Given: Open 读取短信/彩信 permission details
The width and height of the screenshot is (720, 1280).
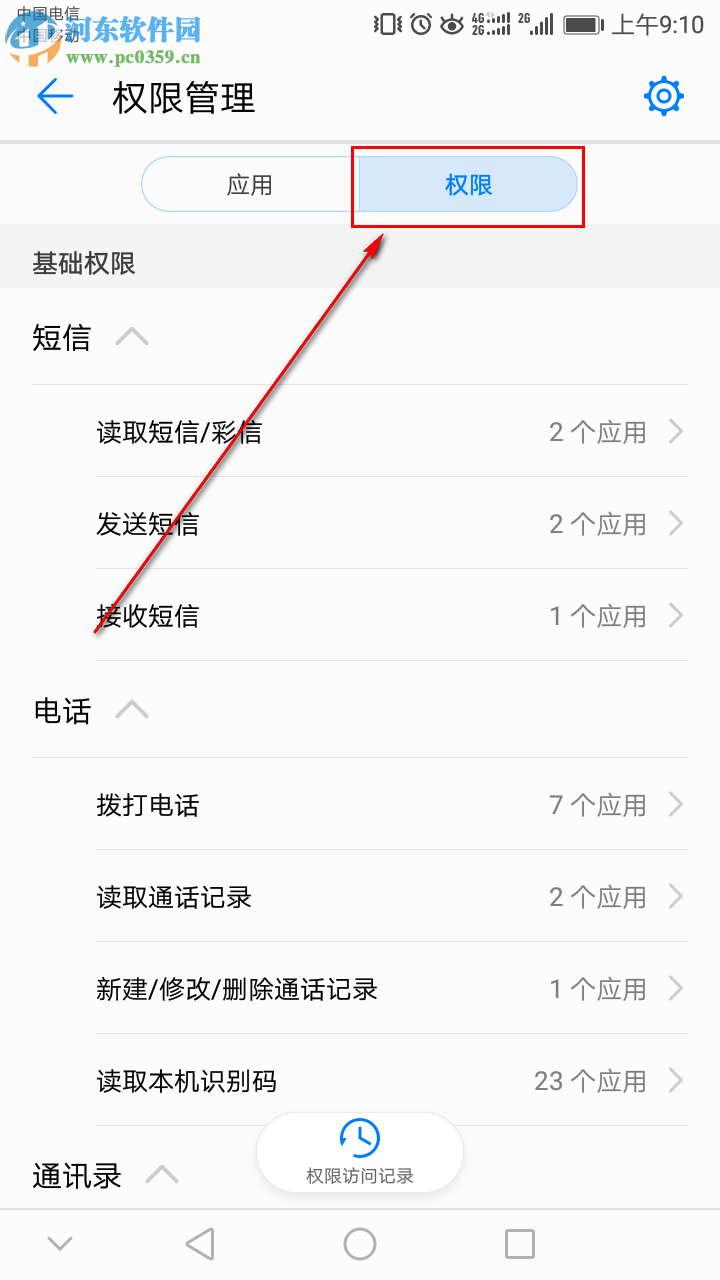Looking at the screenshot, I should (360, 431).
